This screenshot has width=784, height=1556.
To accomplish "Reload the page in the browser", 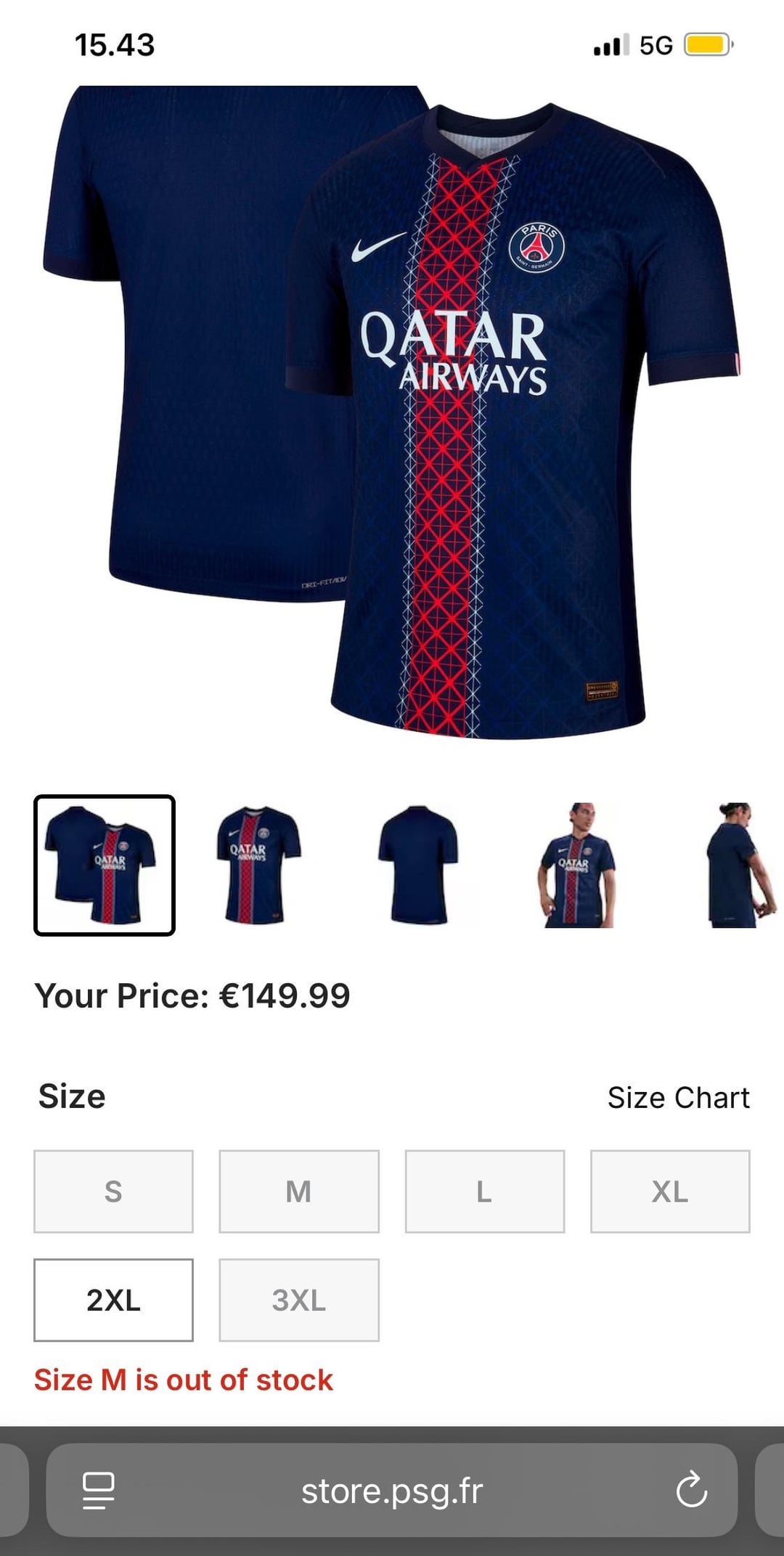I will click(691, 1491).
